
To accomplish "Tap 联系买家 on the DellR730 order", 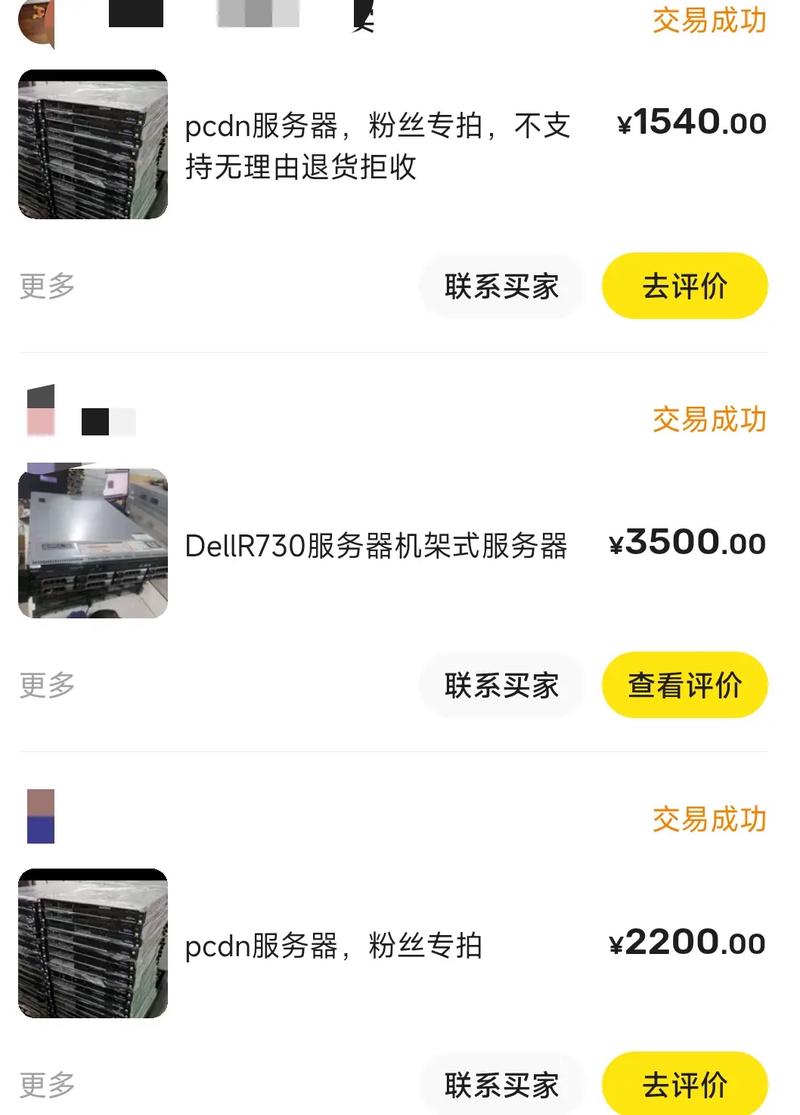I will click(x=501, y=685).
